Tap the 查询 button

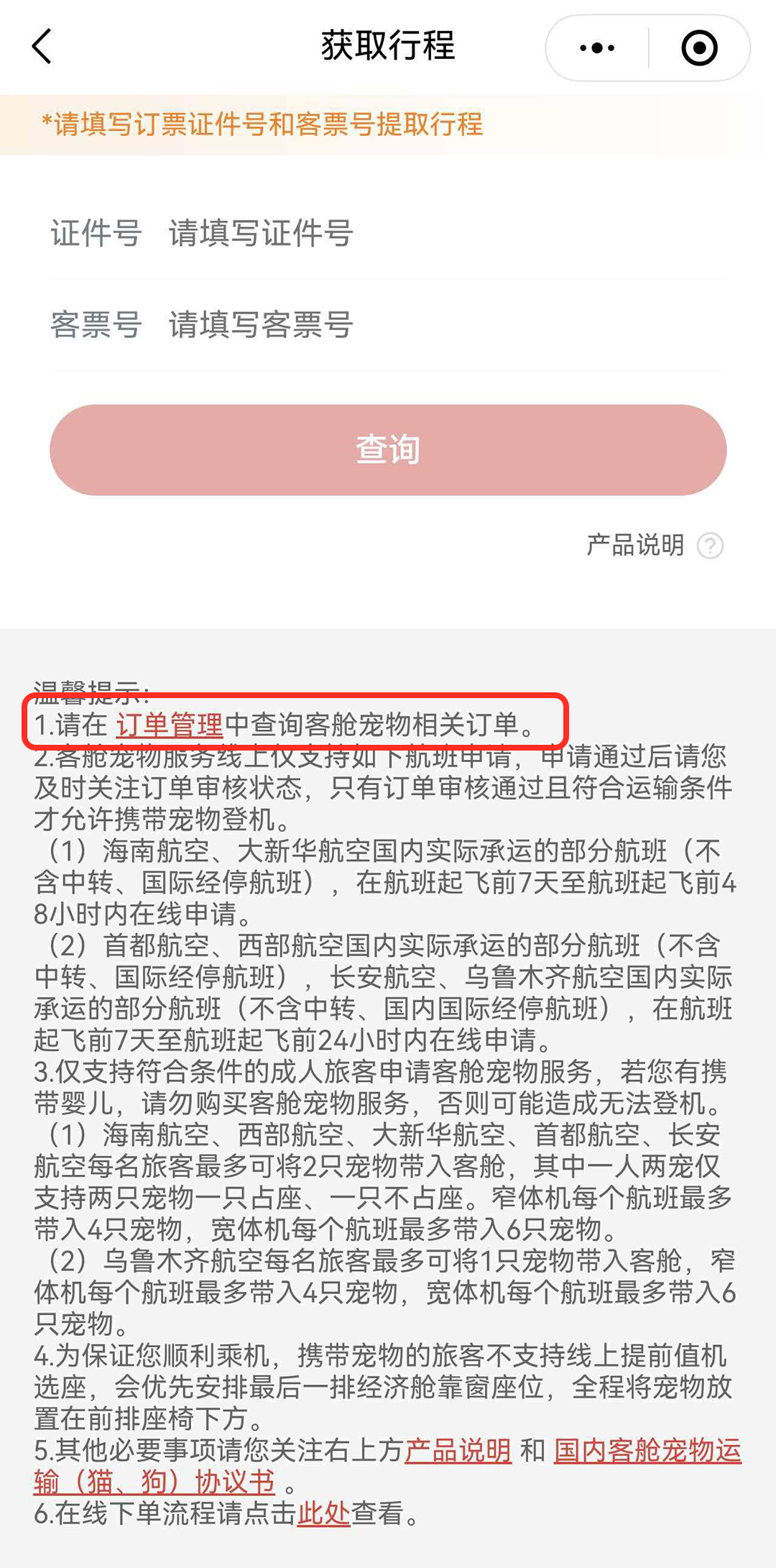coord(388,450)
